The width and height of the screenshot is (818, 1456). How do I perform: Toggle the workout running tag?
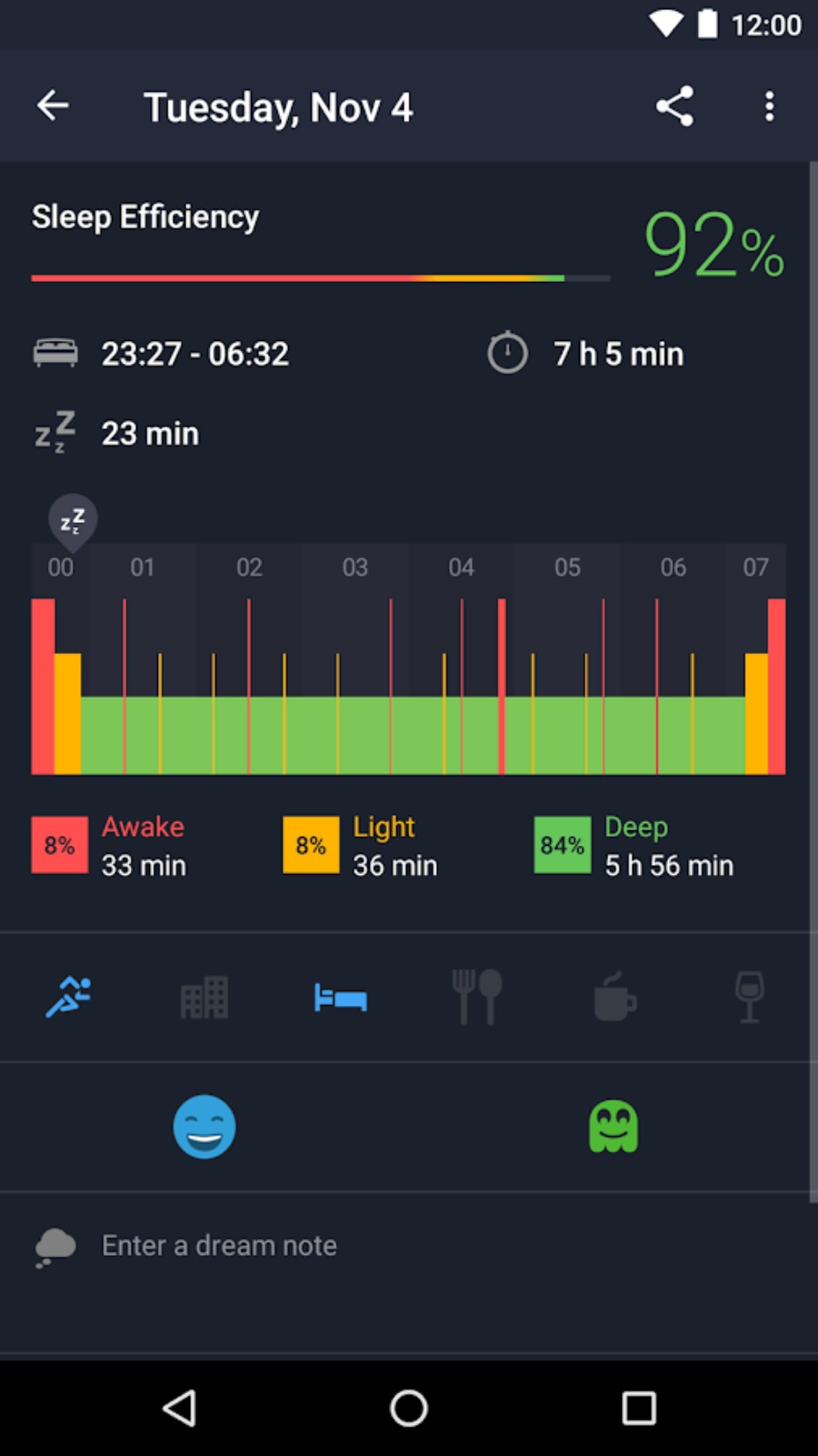(x=69, y=997)
